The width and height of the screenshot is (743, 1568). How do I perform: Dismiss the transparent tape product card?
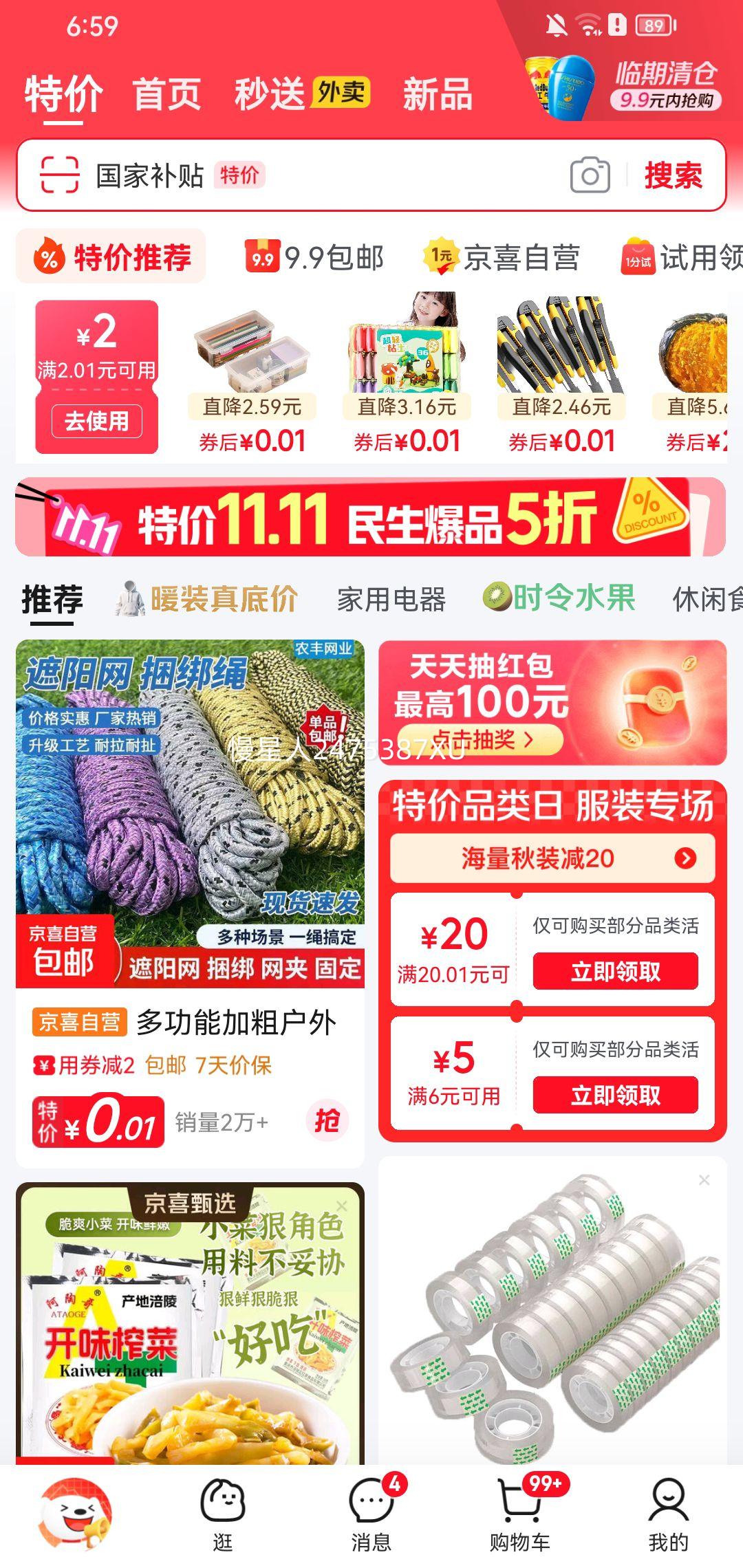(x=704, y=1180)
